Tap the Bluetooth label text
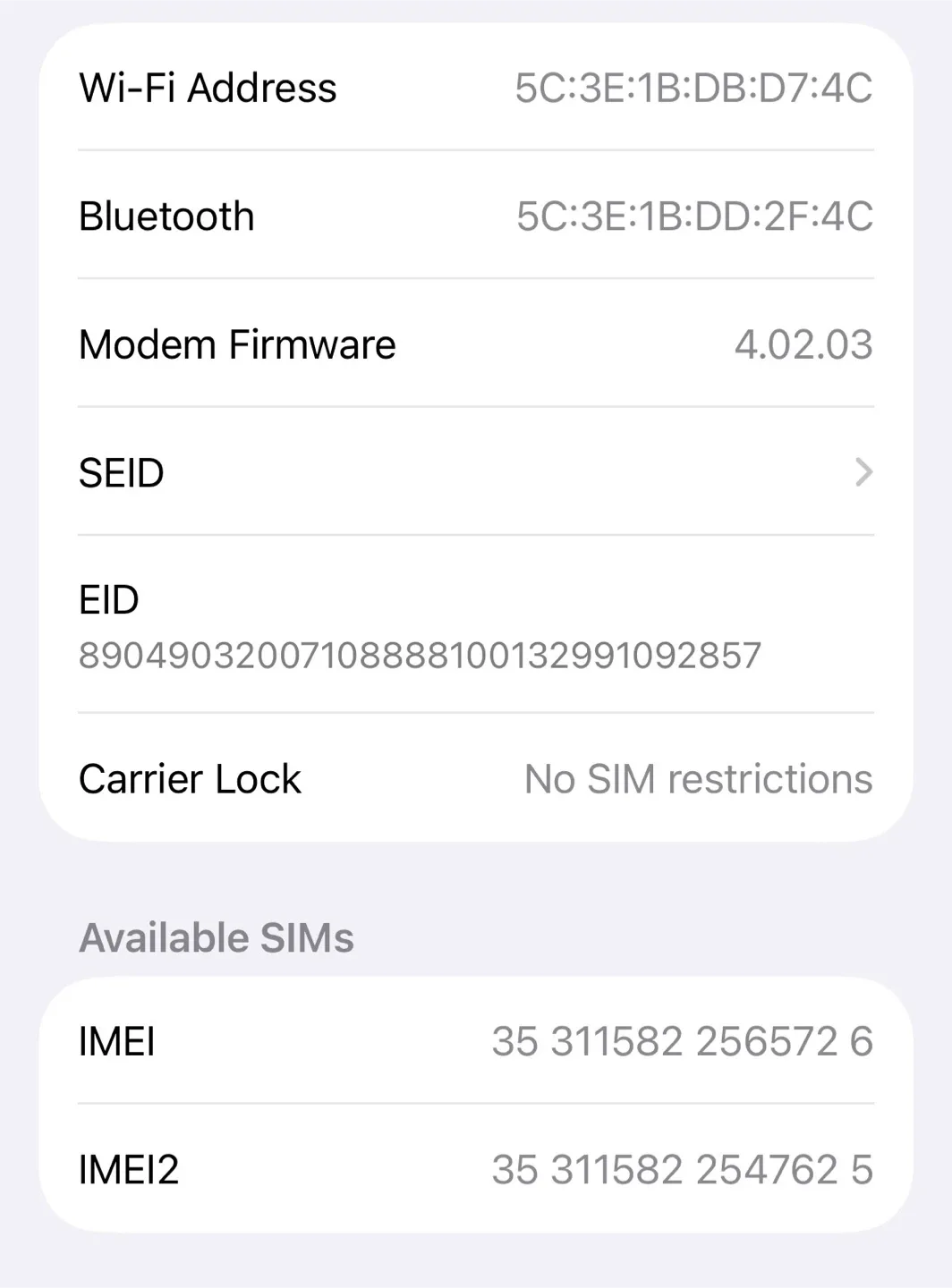The image size is (952, 1288). [165, 215]
